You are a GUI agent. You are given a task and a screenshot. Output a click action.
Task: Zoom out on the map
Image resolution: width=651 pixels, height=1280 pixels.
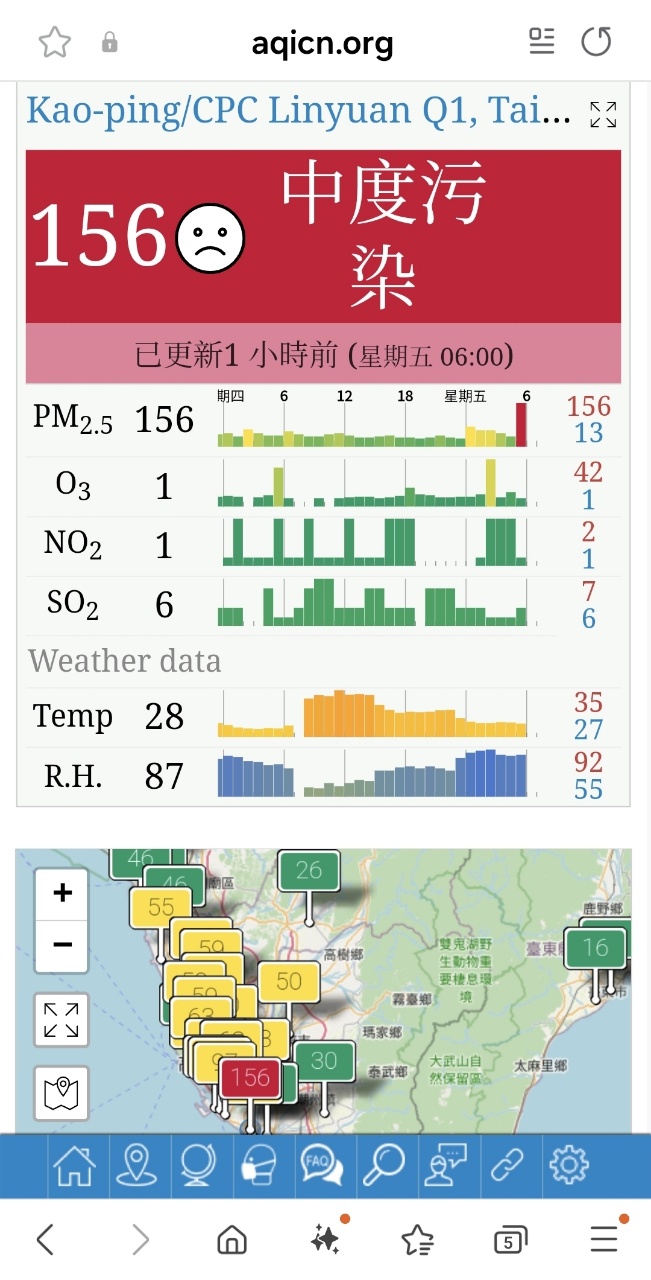tap(62, 944)
